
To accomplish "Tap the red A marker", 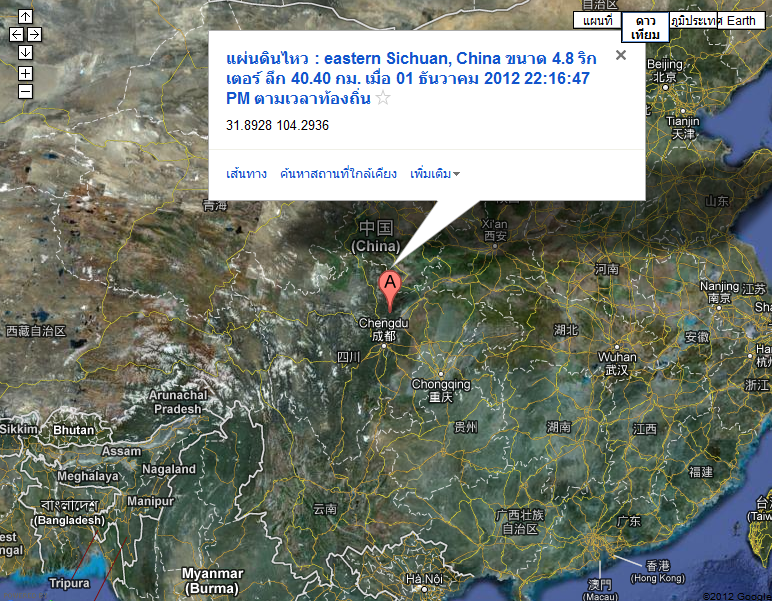I will pos(391,286).
